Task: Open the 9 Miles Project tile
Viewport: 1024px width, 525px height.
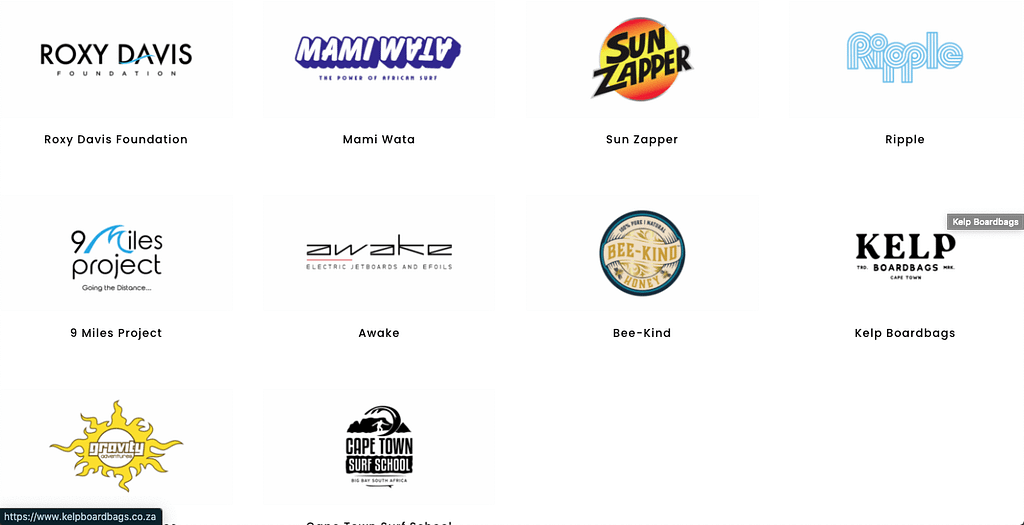Action: click(116, 253)
